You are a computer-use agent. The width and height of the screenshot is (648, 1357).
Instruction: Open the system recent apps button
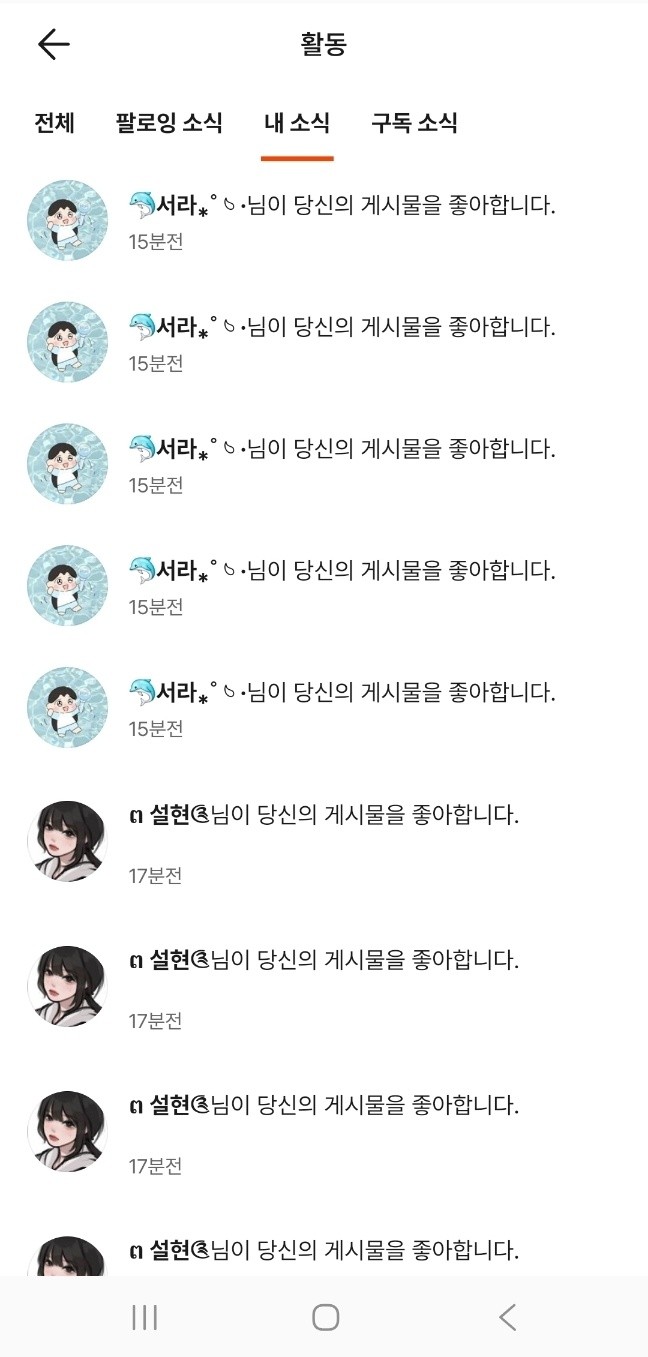(145, 1317)
